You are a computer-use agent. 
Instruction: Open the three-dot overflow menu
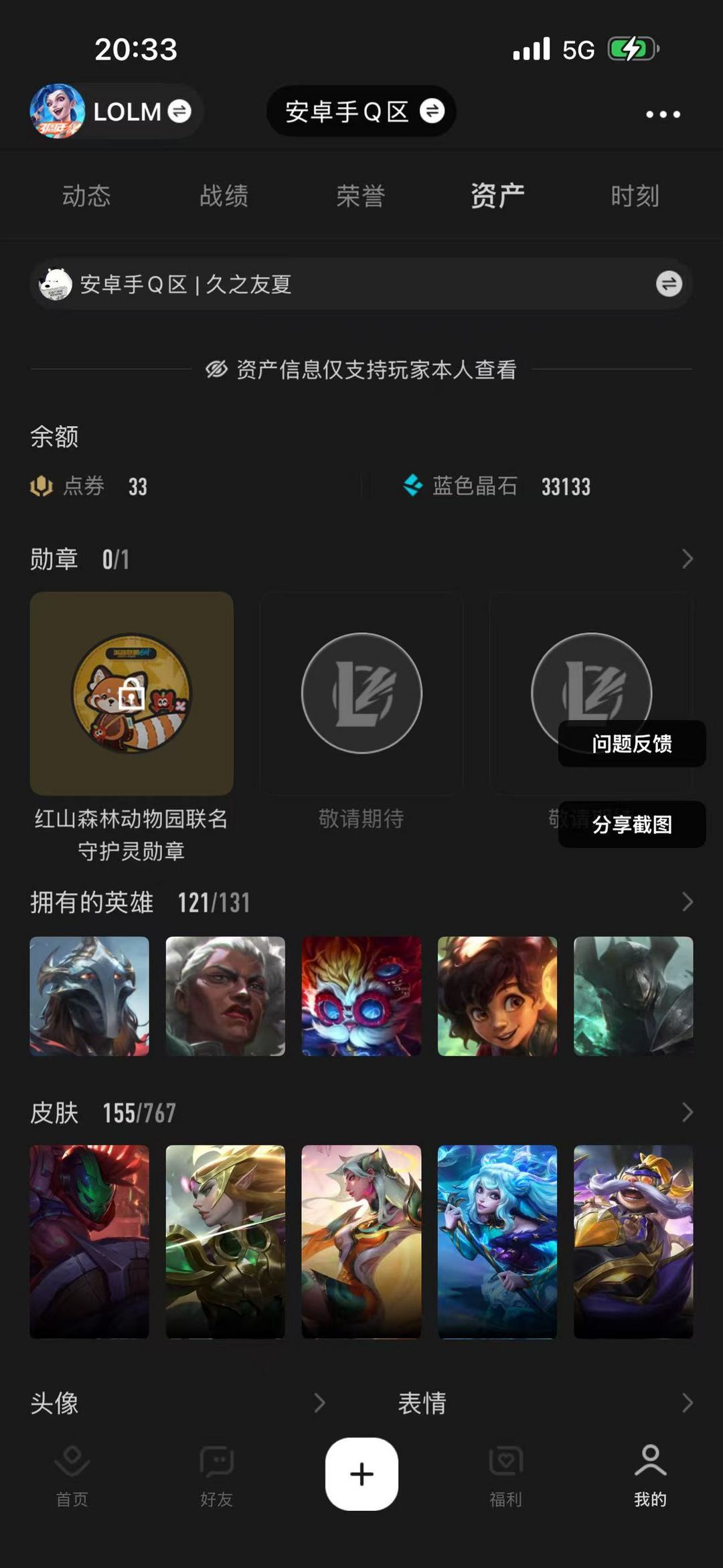pos(663,114)
